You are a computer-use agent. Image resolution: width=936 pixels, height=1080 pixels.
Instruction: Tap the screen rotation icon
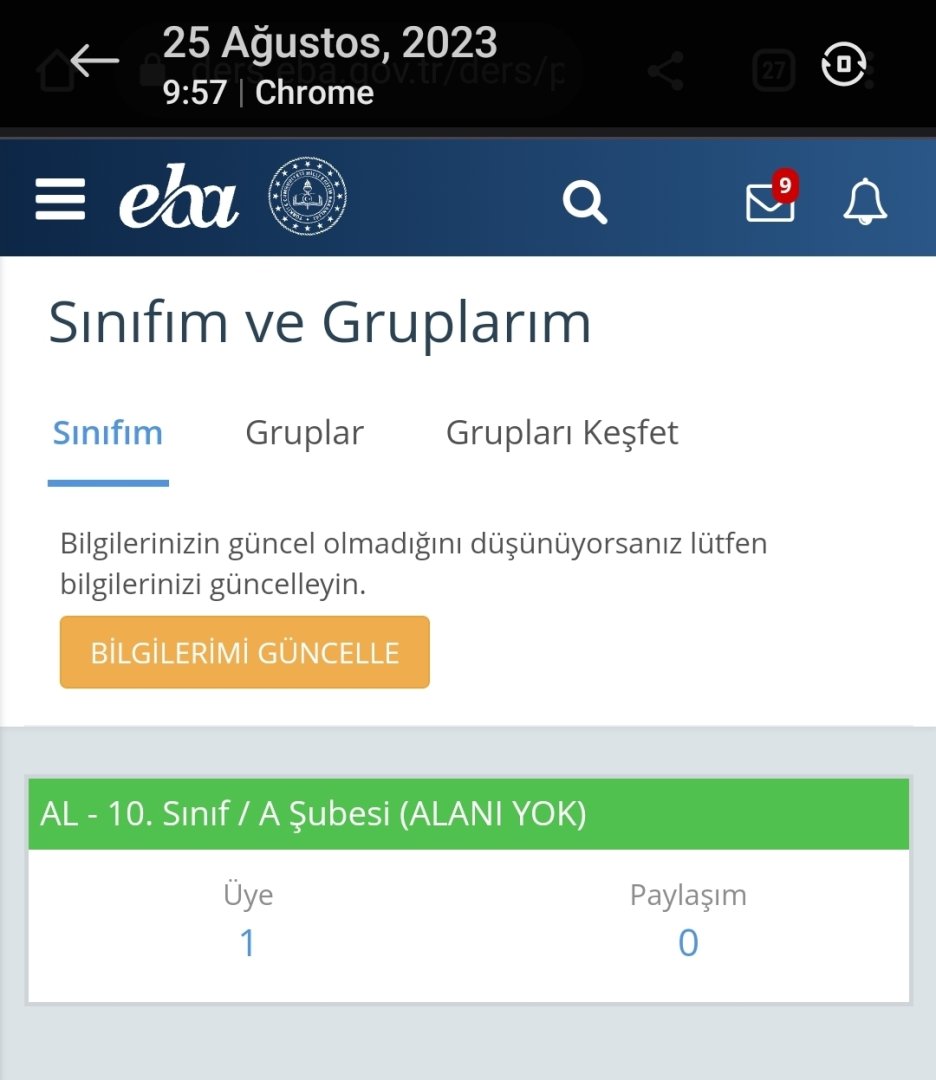pyautogui.click(x=843, y=64)
